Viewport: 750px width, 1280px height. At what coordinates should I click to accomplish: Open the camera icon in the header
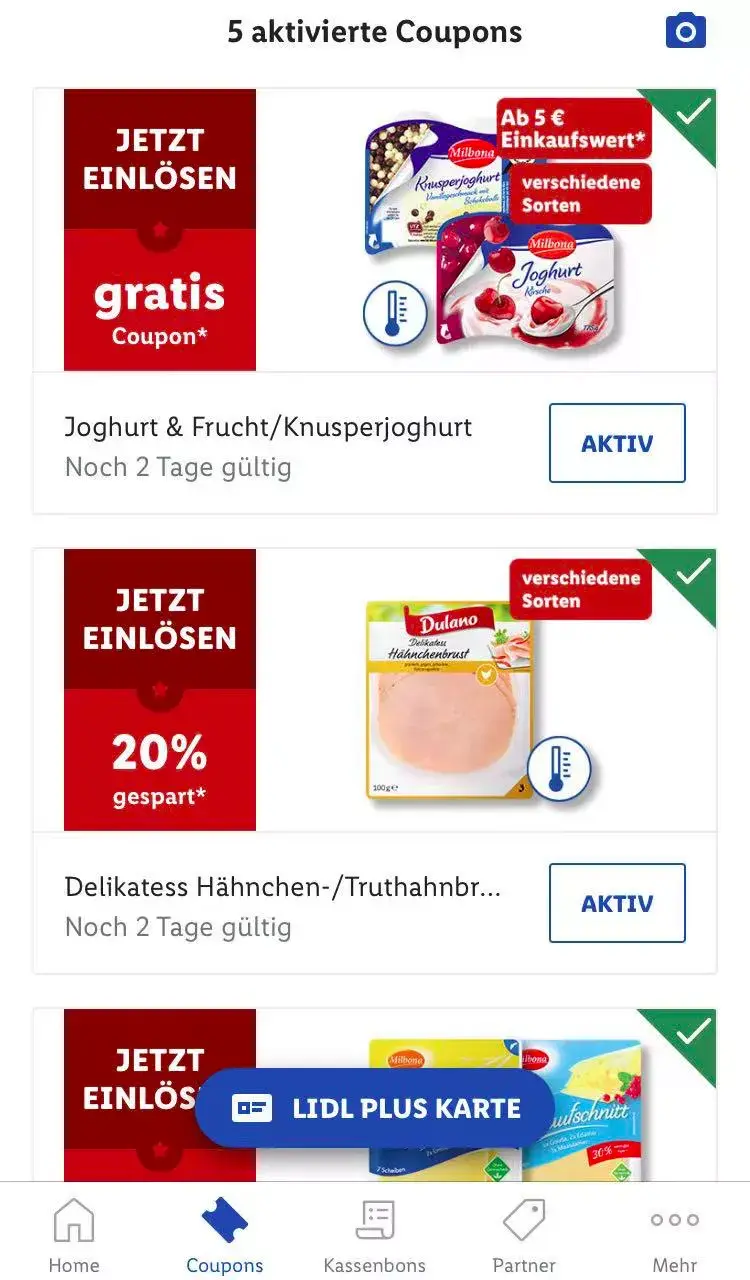686,32
